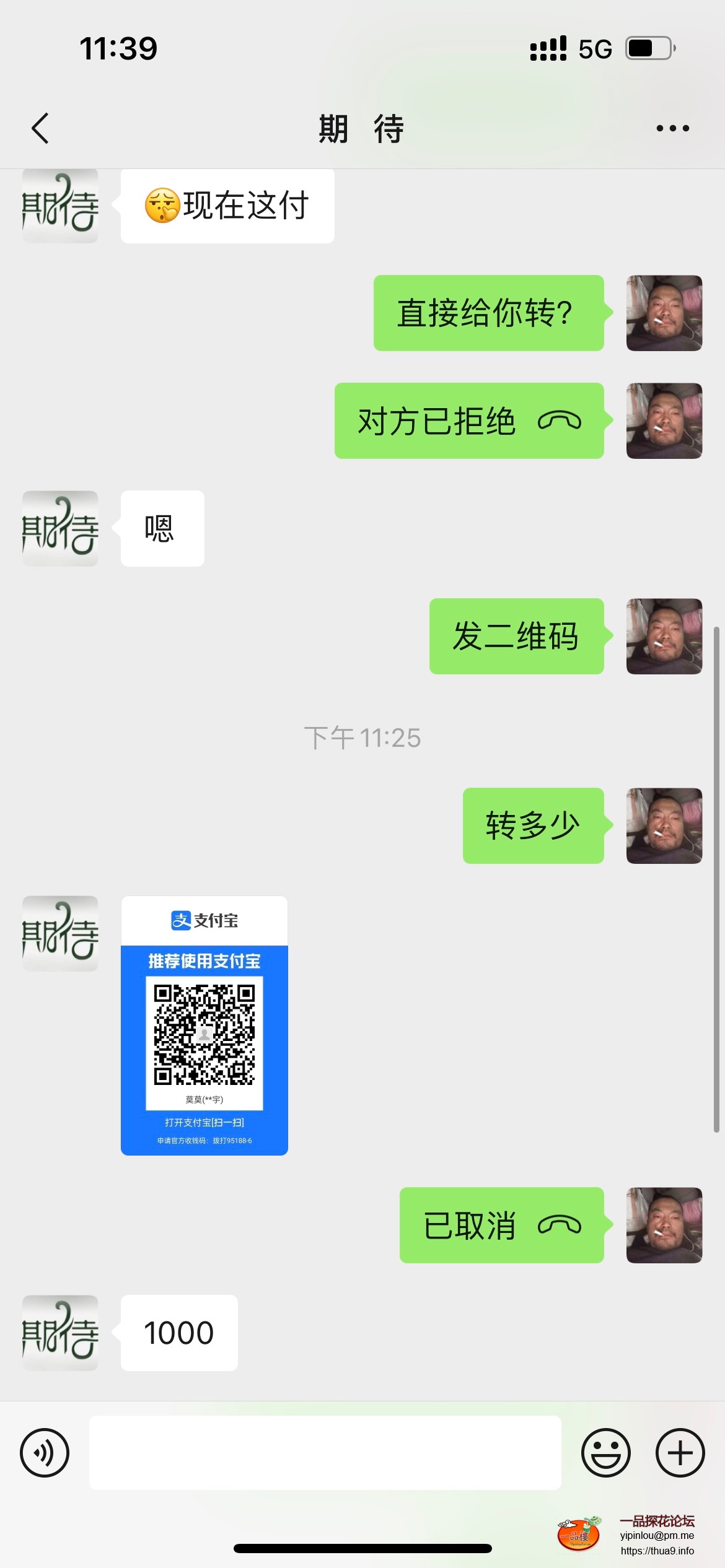Tap your own smoking avatar photo

(x=664, y=313)
